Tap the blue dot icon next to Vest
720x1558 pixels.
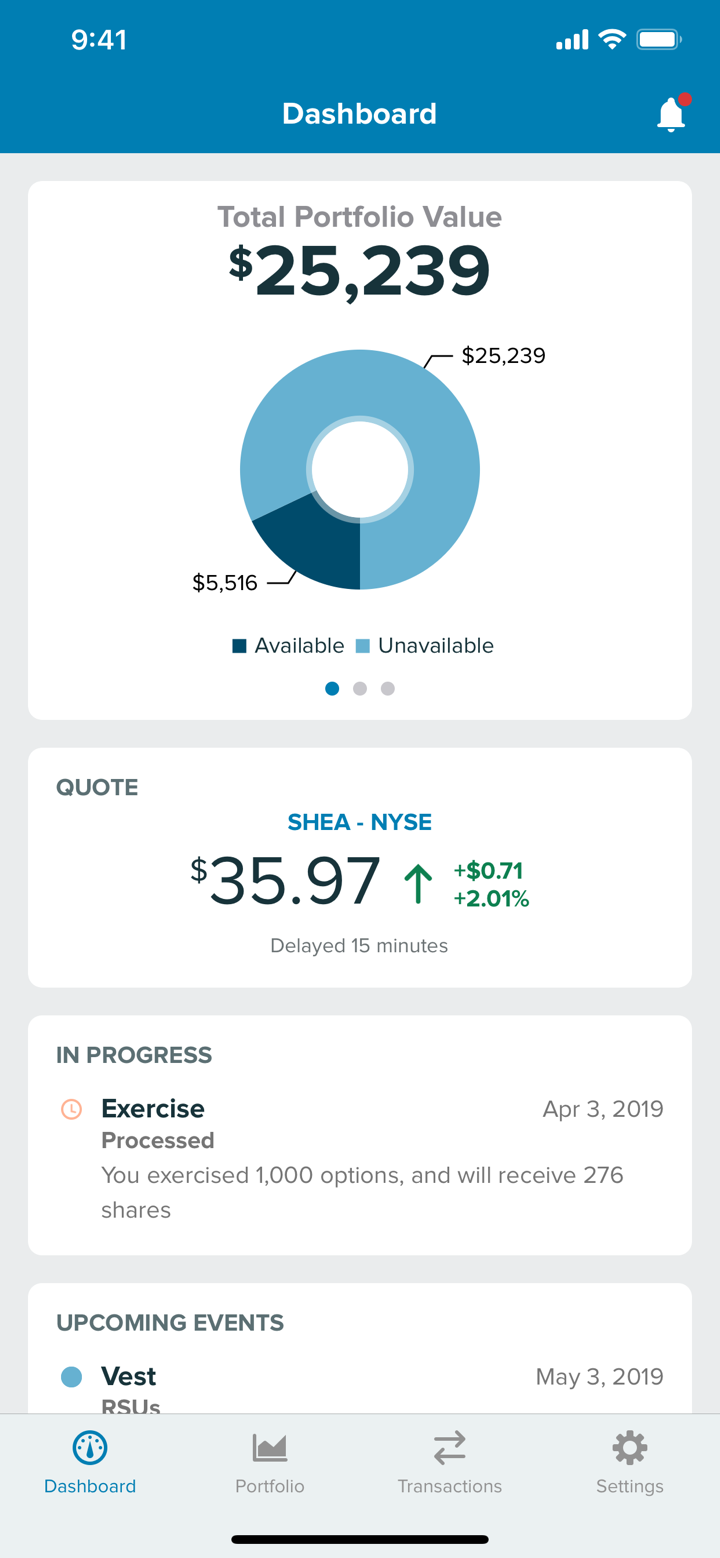(x=70, y=1377)
